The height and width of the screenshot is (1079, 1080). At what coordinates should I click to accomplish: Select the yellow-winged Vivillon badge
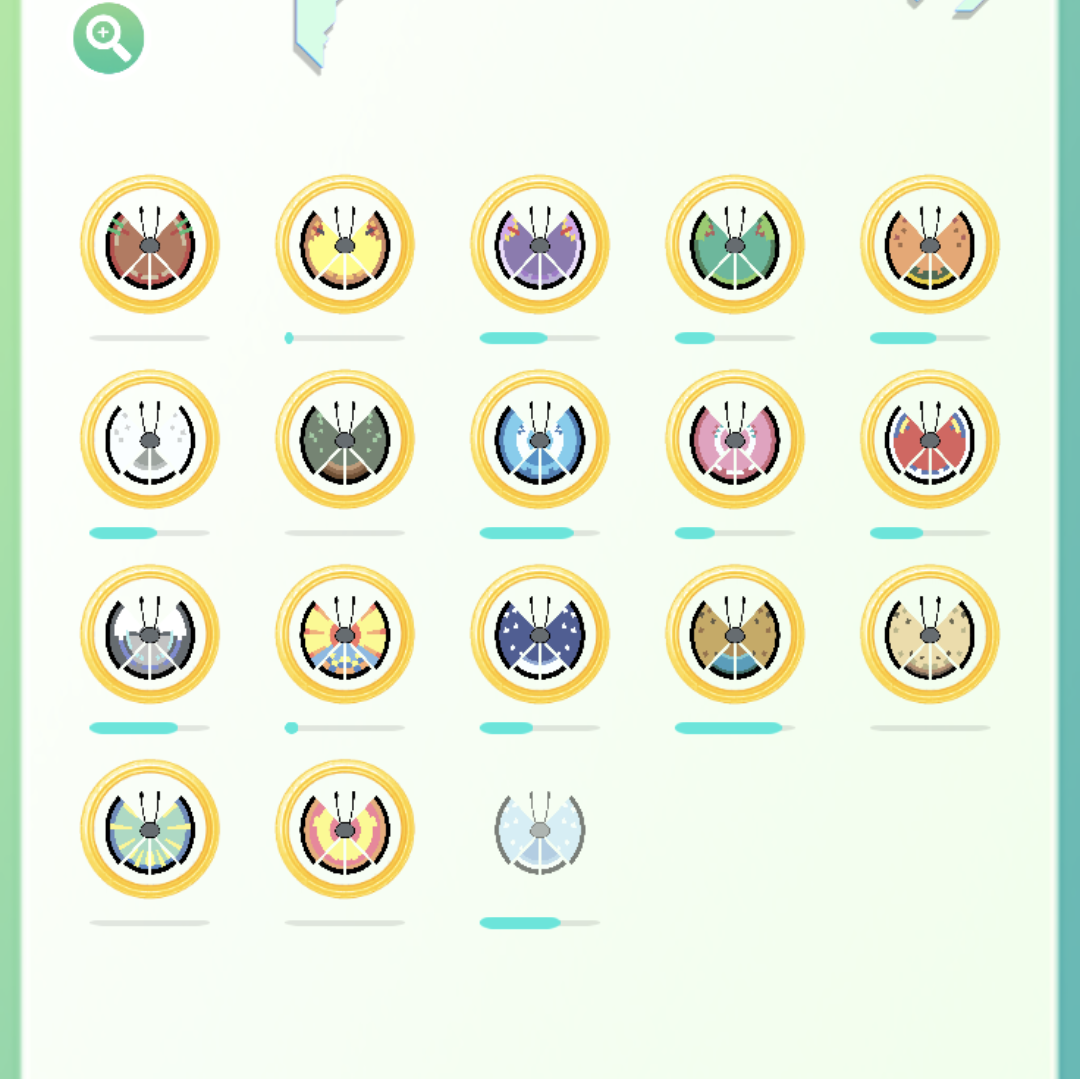(345, 245)
